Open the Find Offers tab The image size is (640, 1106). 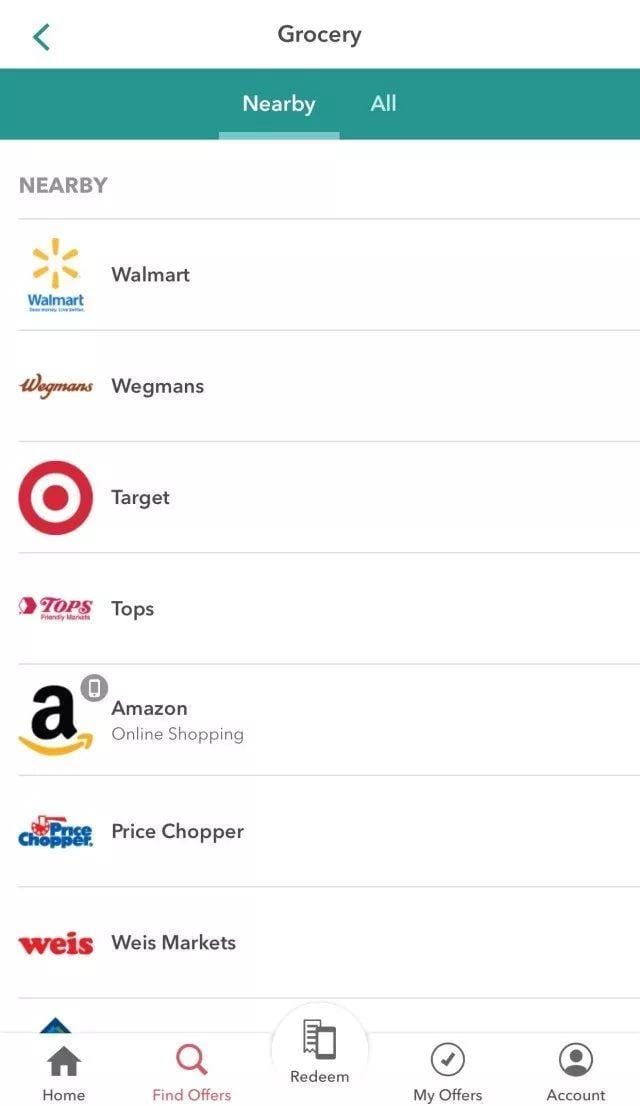pyautogui.click(x=191, y=1072)
